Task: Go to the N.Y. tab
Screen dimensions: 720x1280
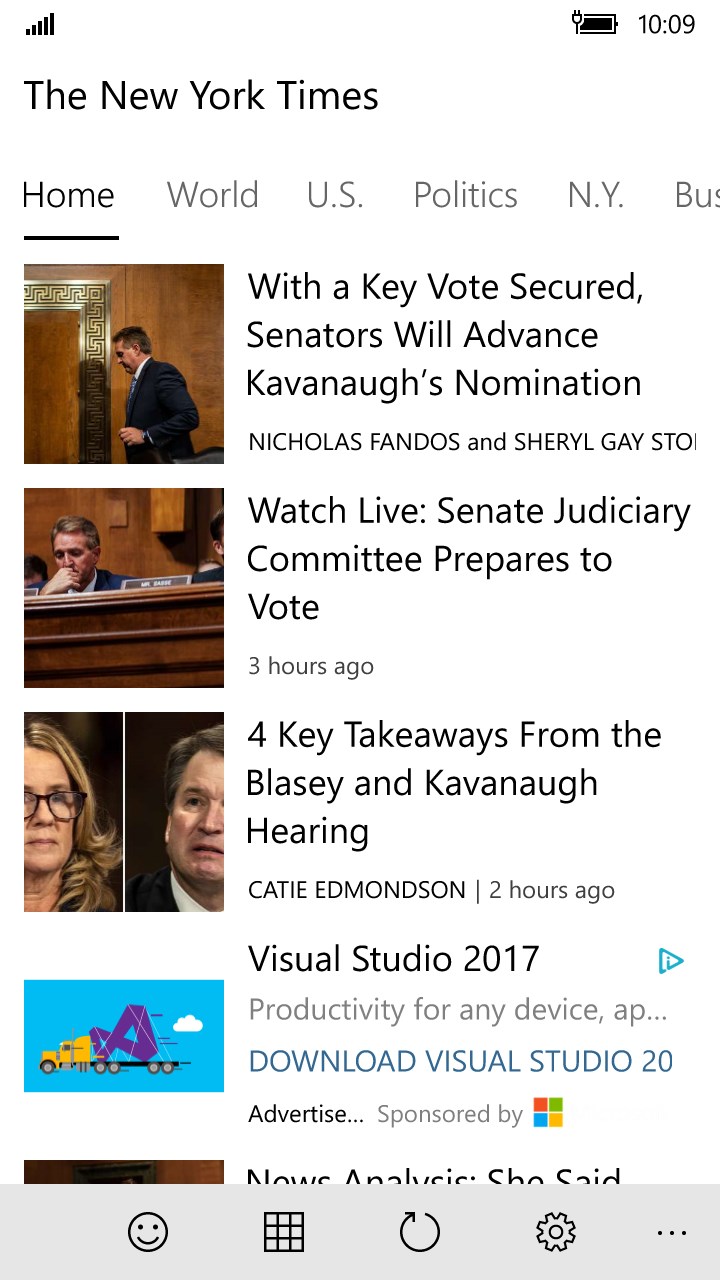Action: (x=595, y=195)
